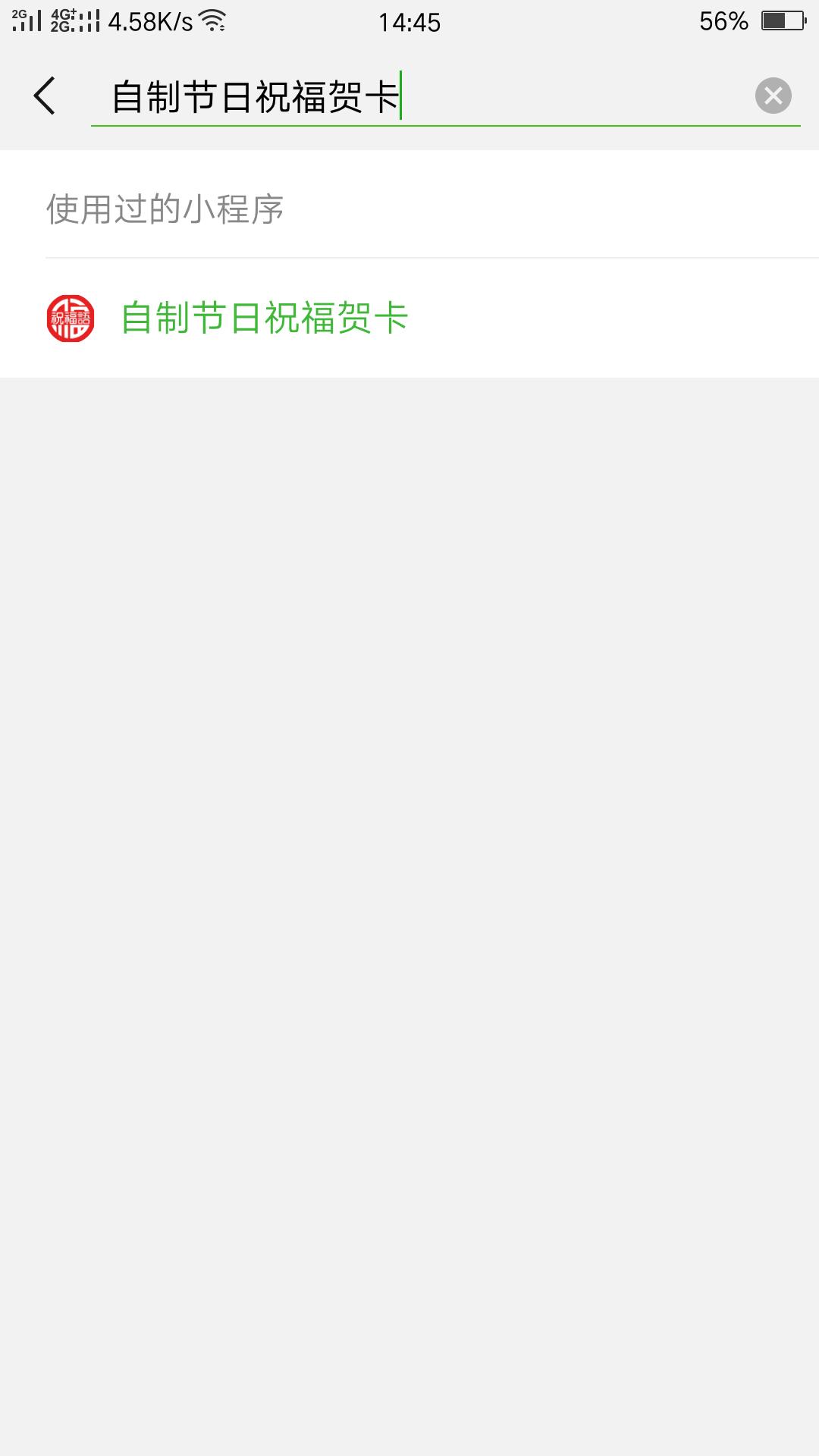Tap the empty gray area below results
The height and width of the screenshot is (1456, 819).
point(409,834)
